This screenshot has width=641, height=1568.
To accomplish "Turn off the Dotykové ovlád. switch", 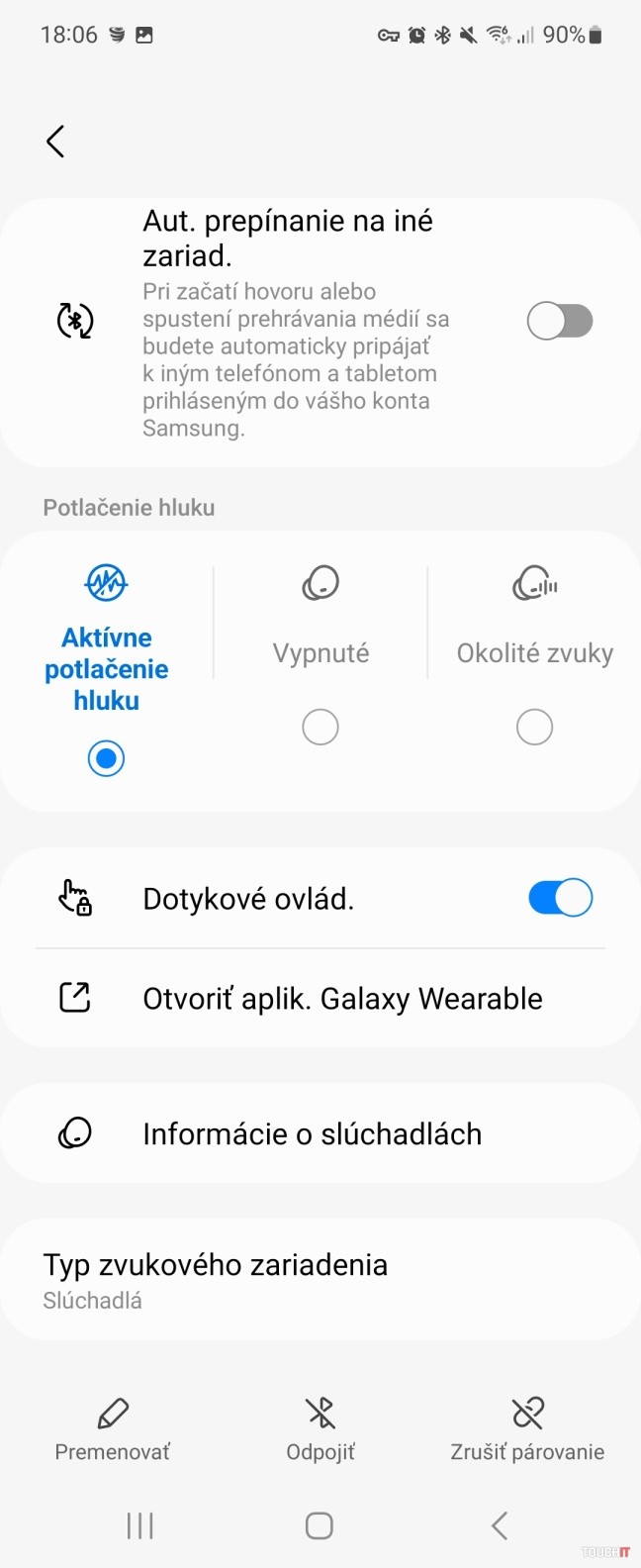I will (559, 898).
